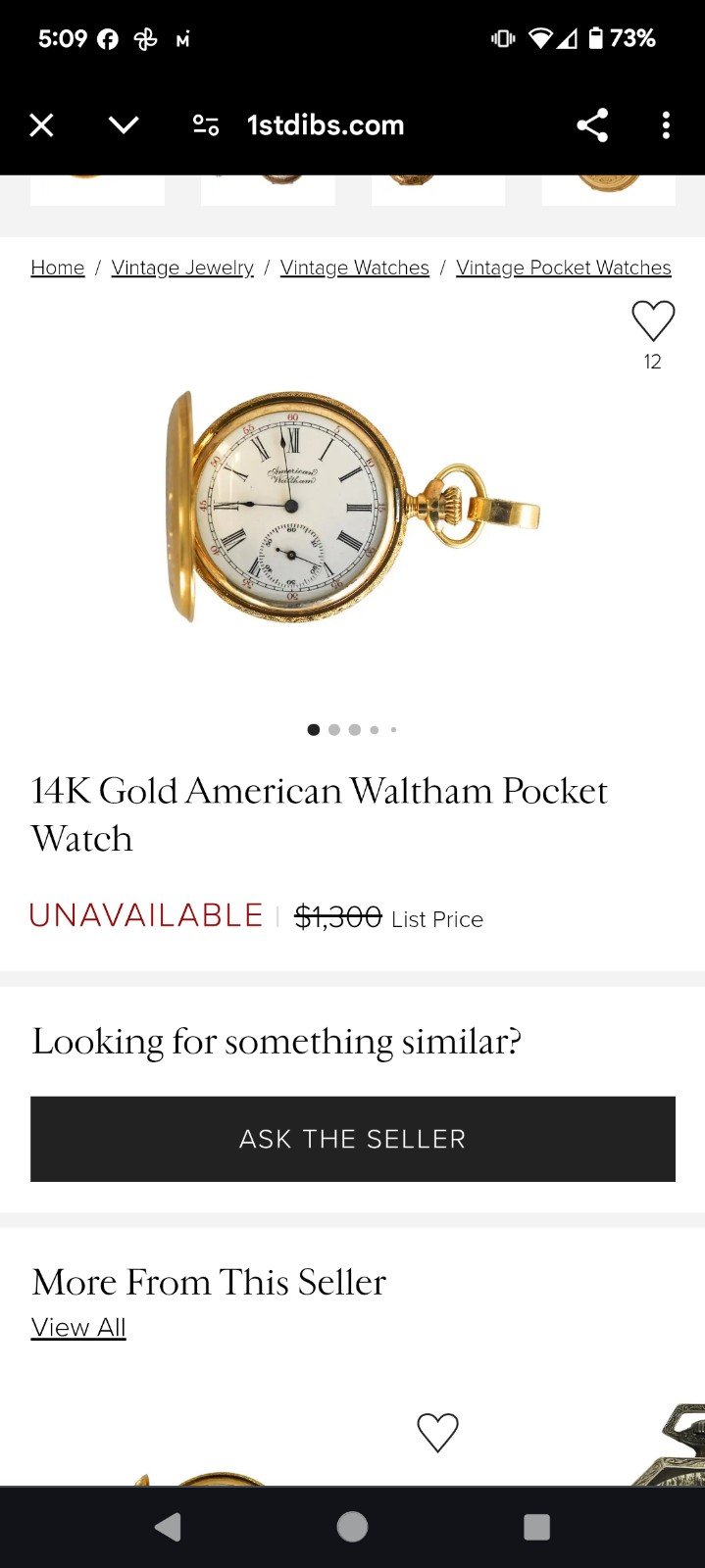This screenshot has width=705, height=1568.
Task: Favorite the first item under More From This Seller
Action: (x=437, y=1433)
